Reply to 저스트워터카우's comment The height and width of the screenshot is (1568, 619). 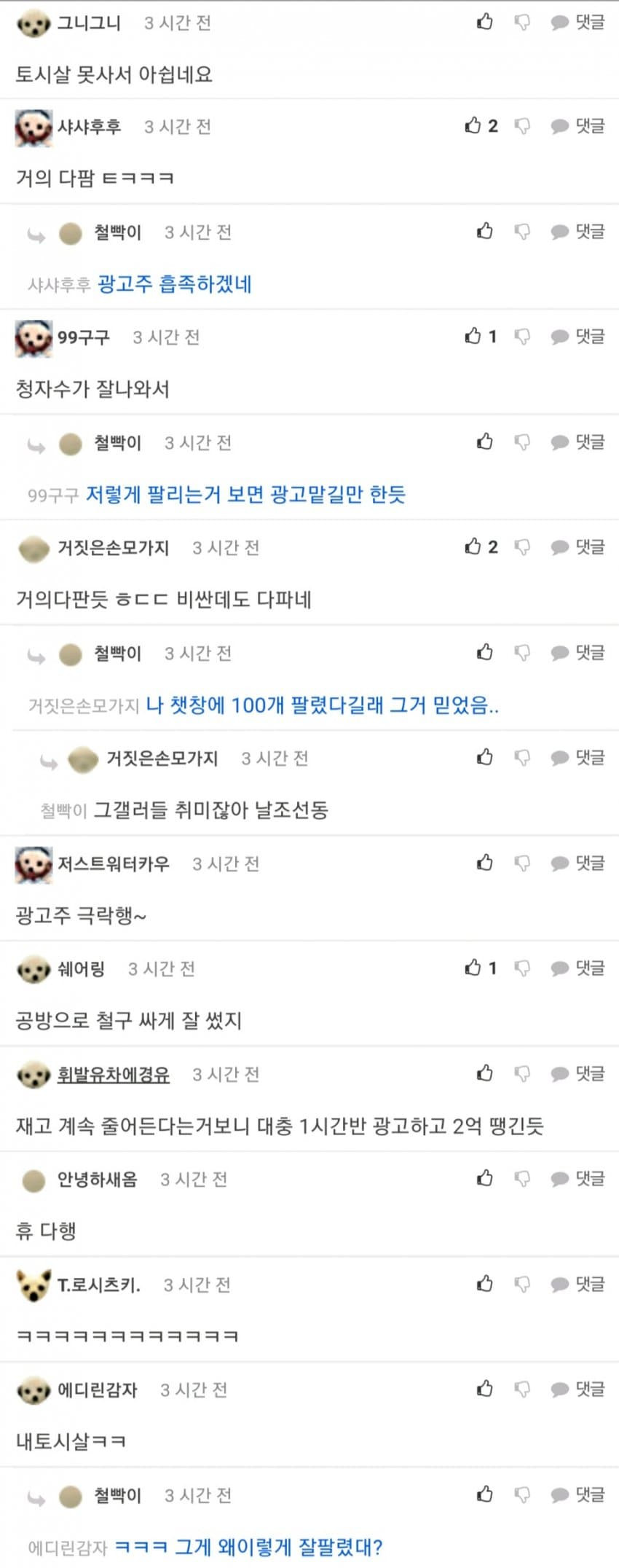click(x=578, y=863)
